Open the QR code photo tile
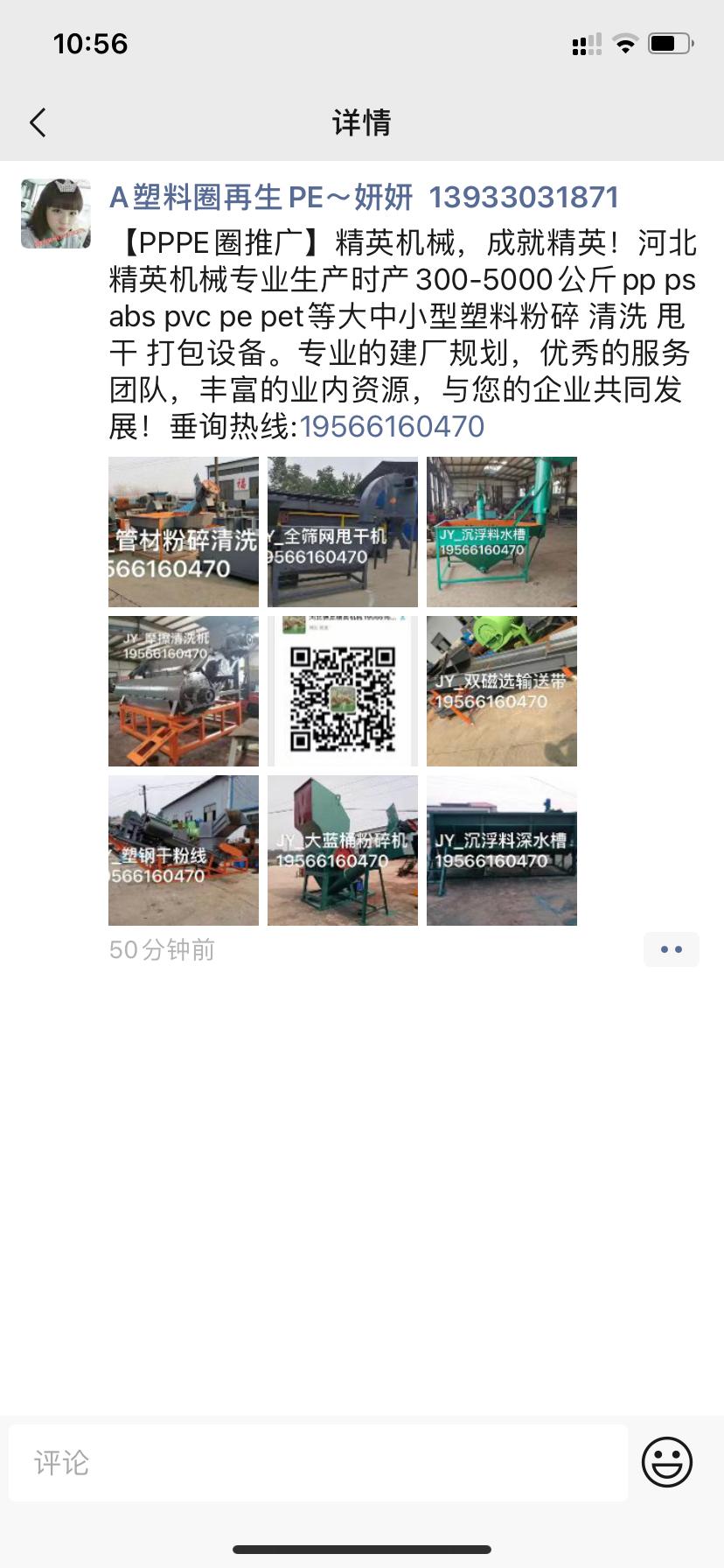The image size is (724, 1568). point(343,691)
